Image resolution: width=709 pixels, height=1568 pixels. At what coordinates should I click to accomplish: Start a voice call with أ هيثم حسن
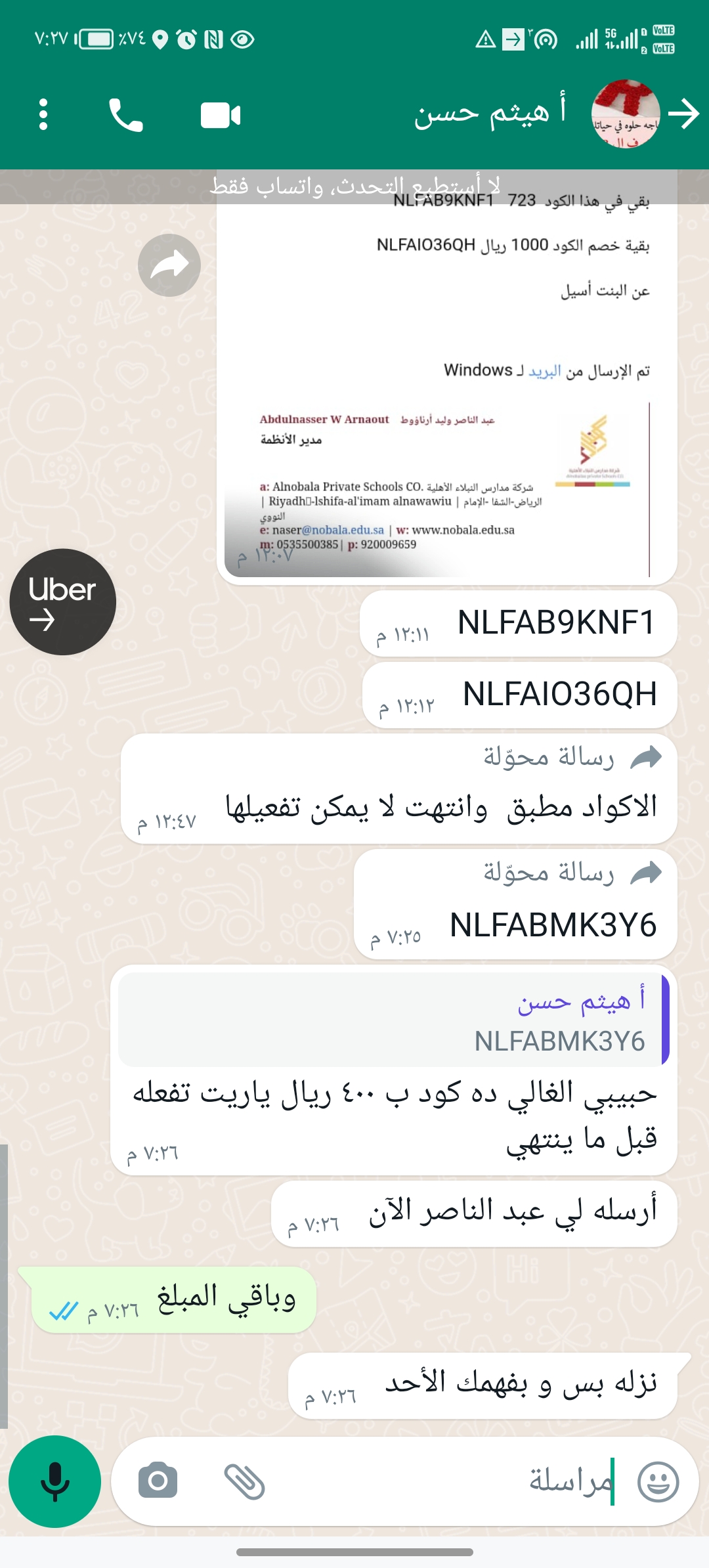[125, 115]
